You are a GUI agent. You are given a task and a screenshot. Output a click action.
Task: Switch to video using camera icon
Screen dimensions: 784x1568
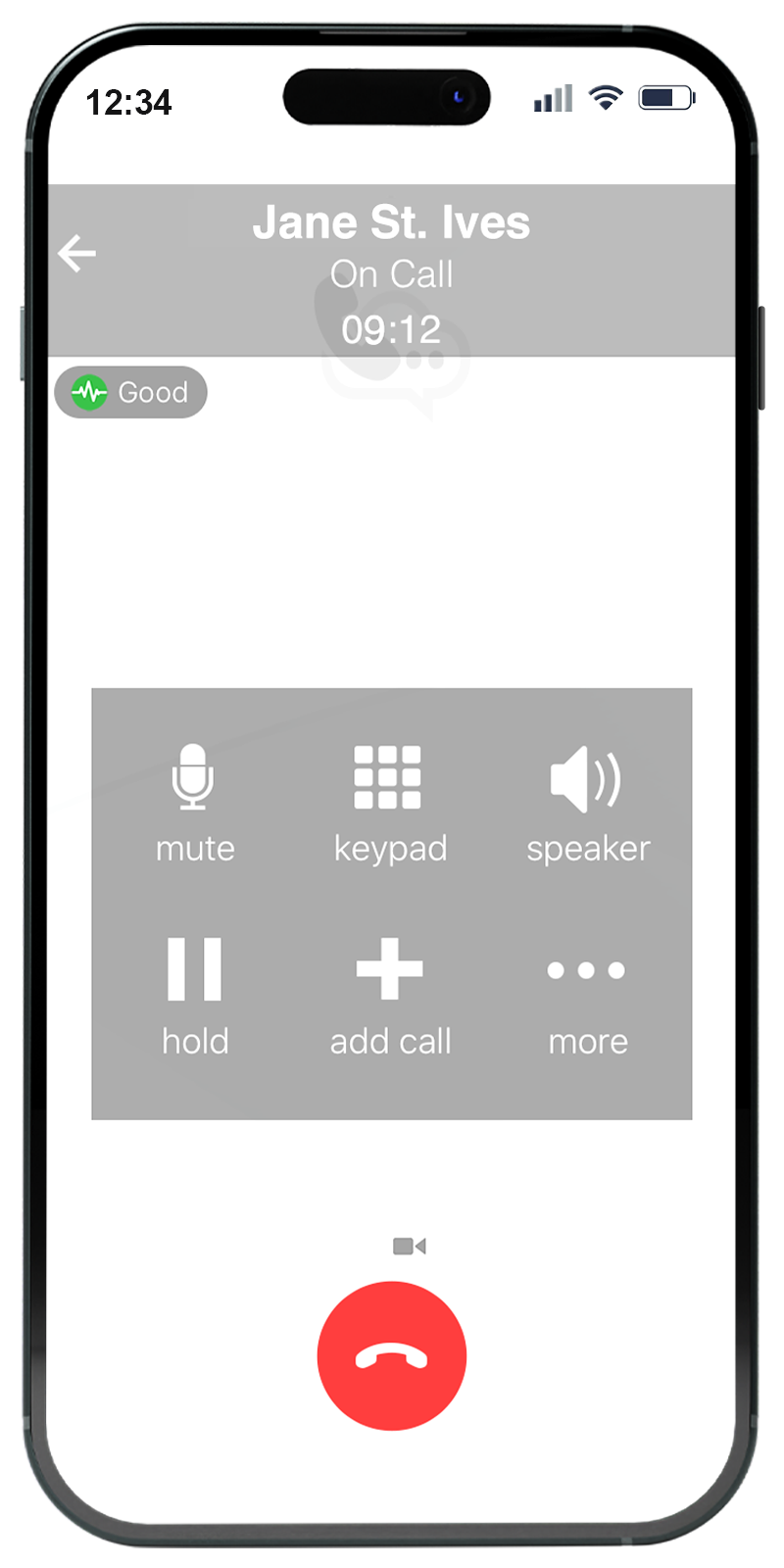[409, 1246]
